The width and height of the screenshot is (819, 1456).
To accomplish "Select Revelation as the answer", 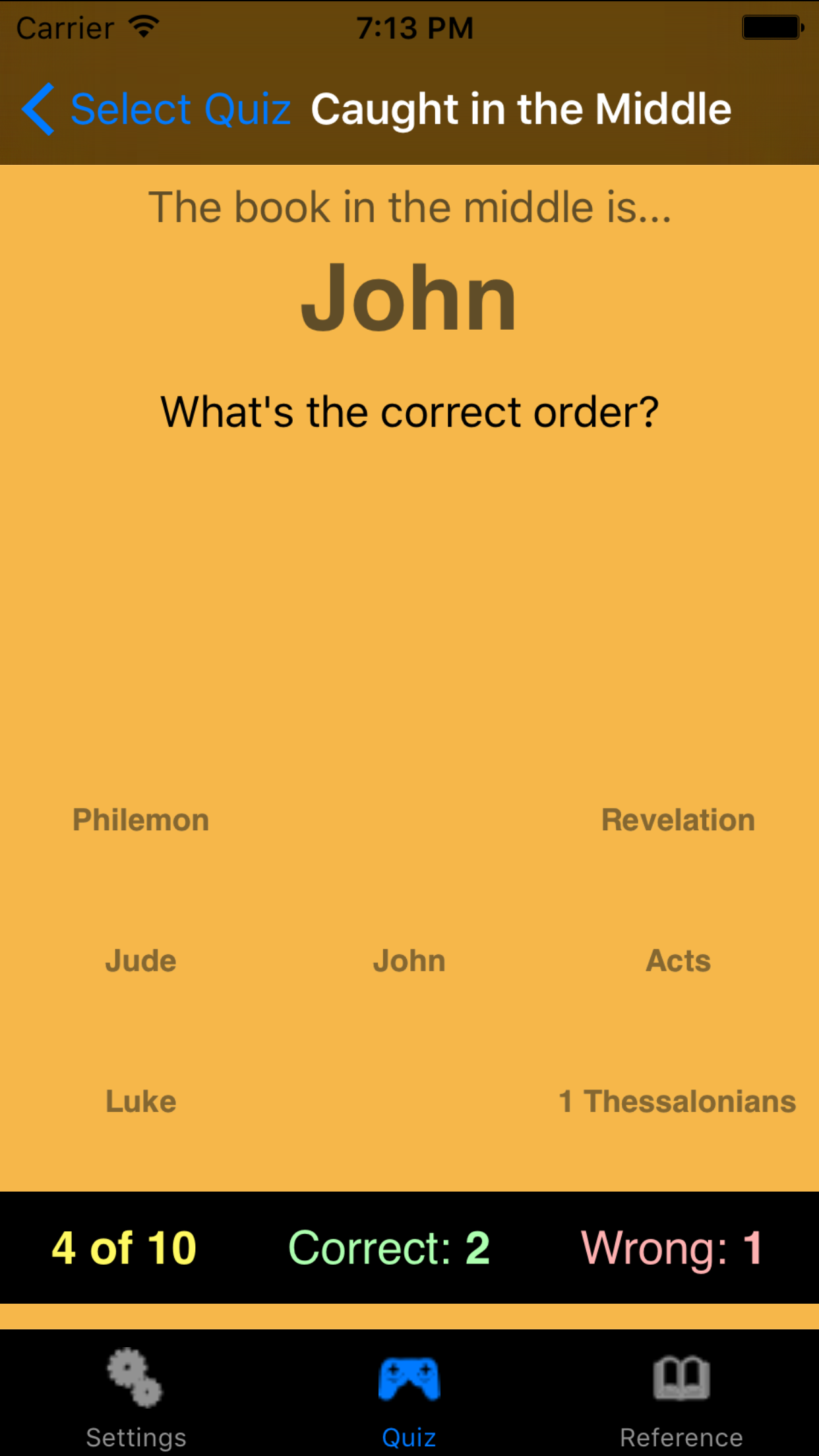I will [x=678, y=820].
